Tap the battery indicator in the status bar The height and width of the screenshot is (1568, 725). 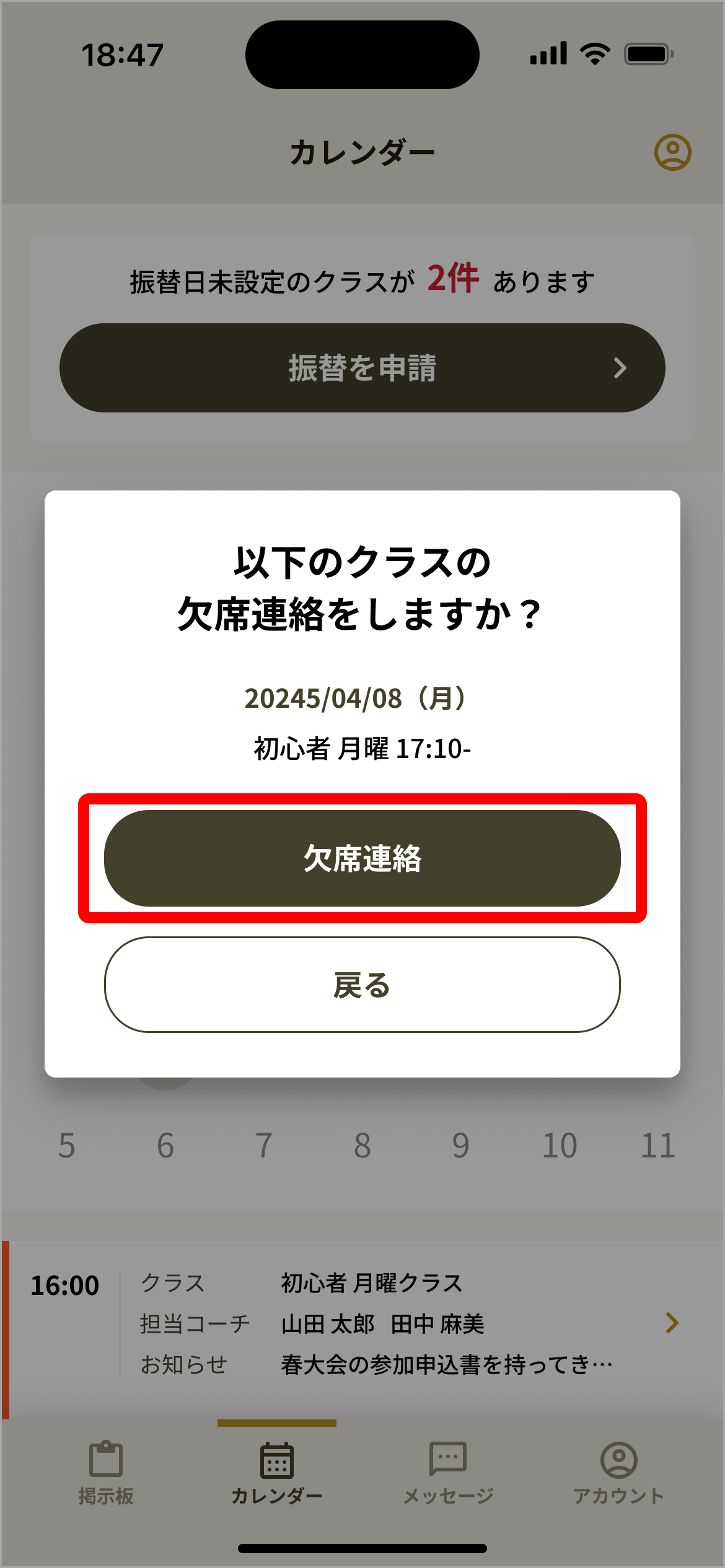click(647, 54)
